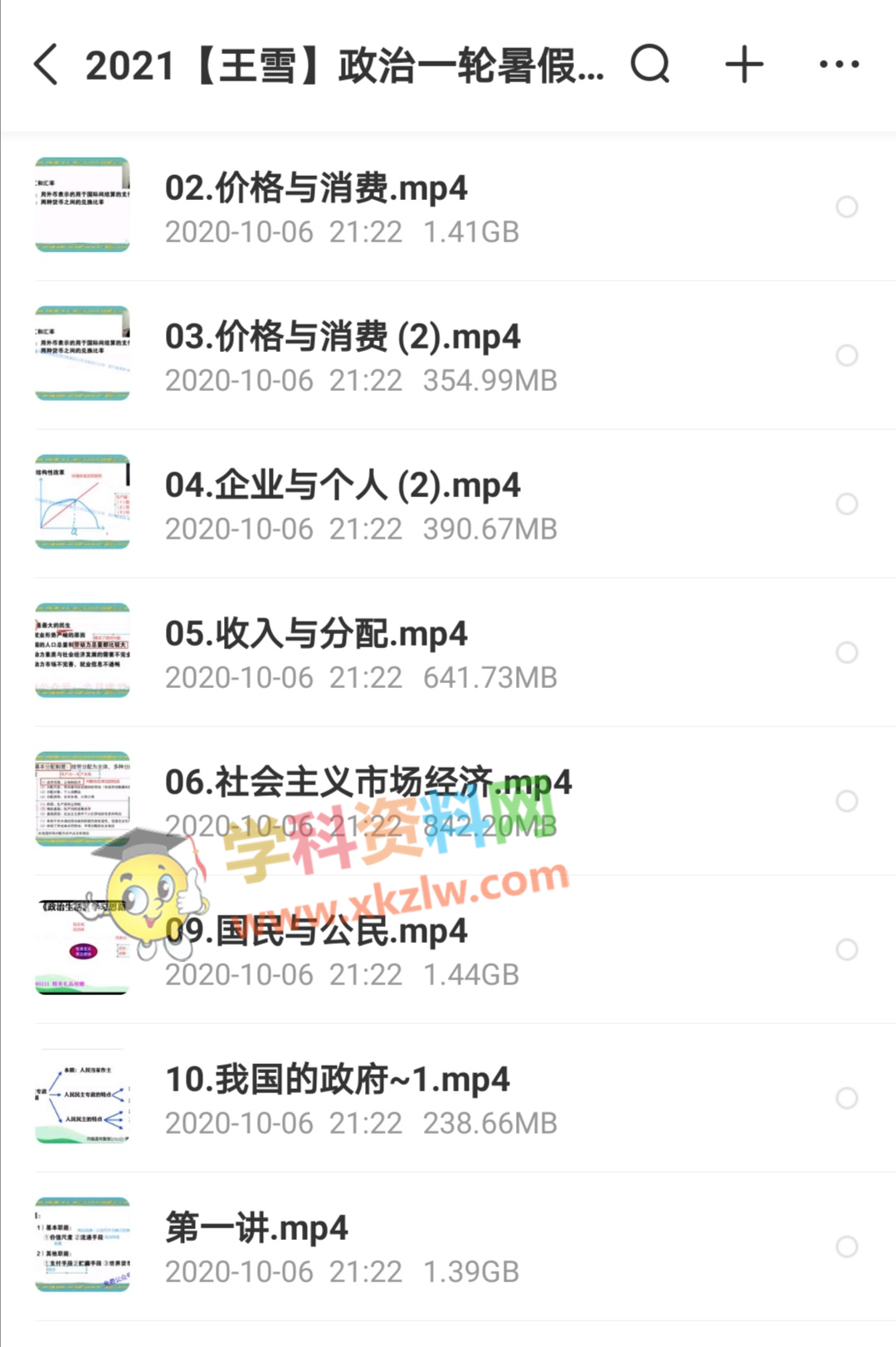Select the circle for 第一讲.mp4
Screen dimensions: 896x1347
[846, 1247]
